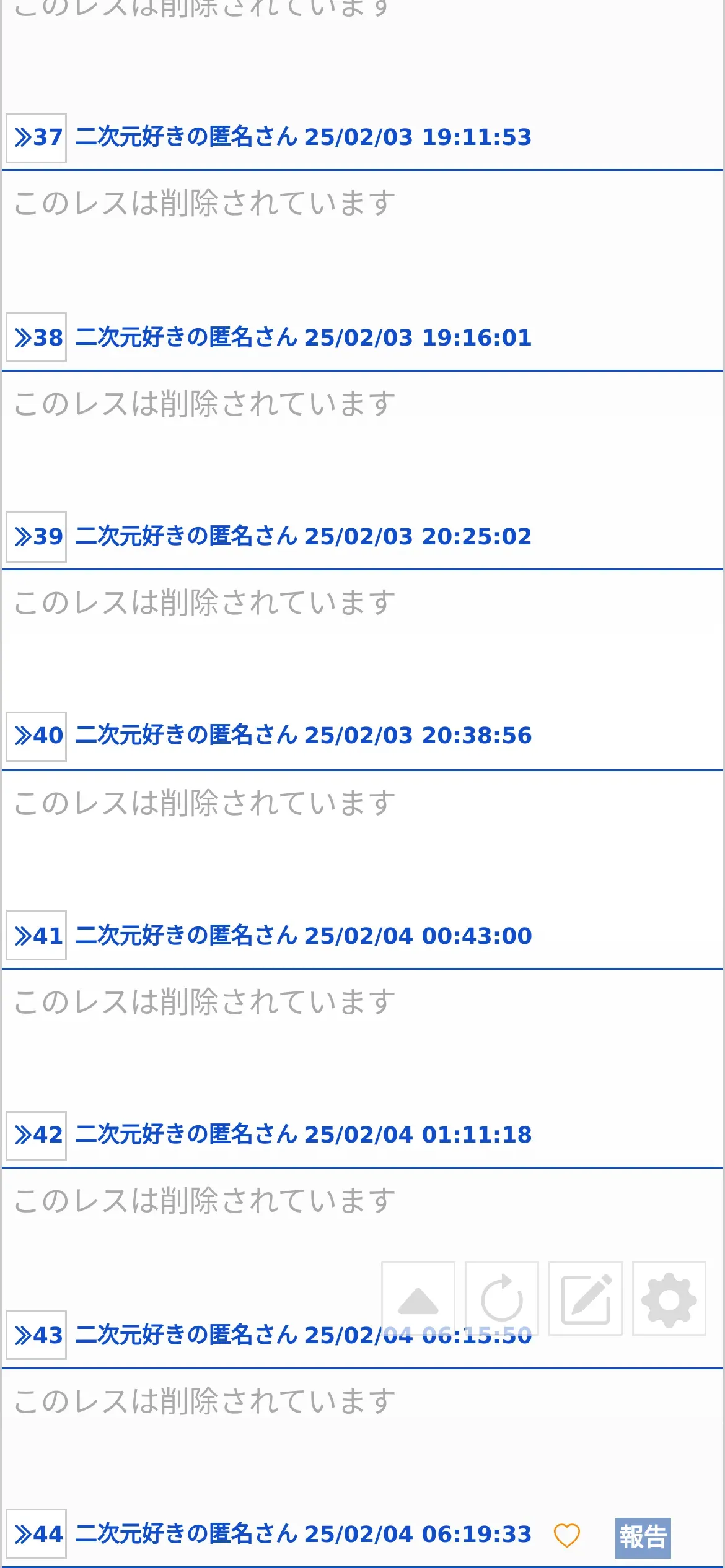This screenshot has width=725, height=1568.
Task: Like post 44 with the heart icon
Action: pyautogui.click(x=566, y=1535)
